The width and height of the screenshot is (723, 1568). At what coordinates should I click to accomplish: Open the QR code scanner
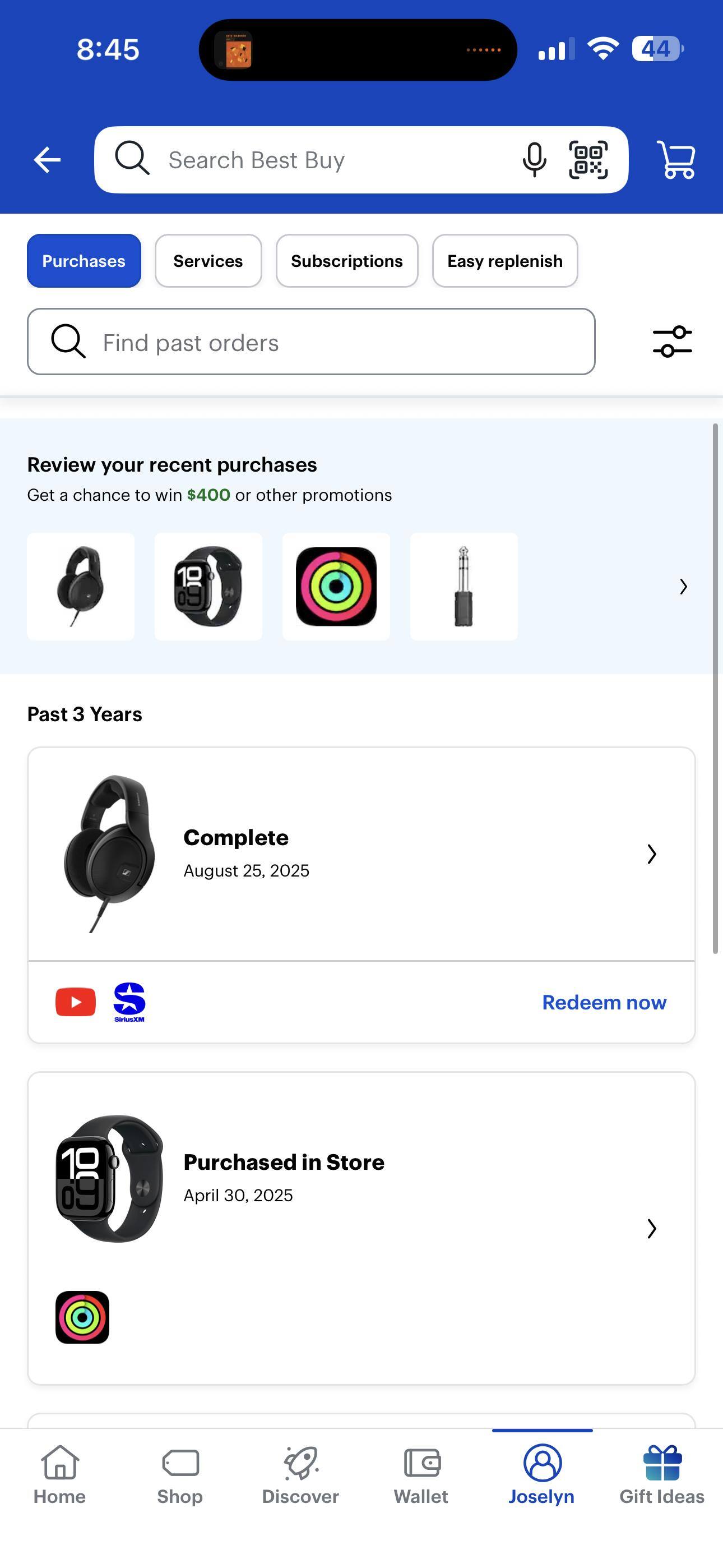(x=588, y=159)
